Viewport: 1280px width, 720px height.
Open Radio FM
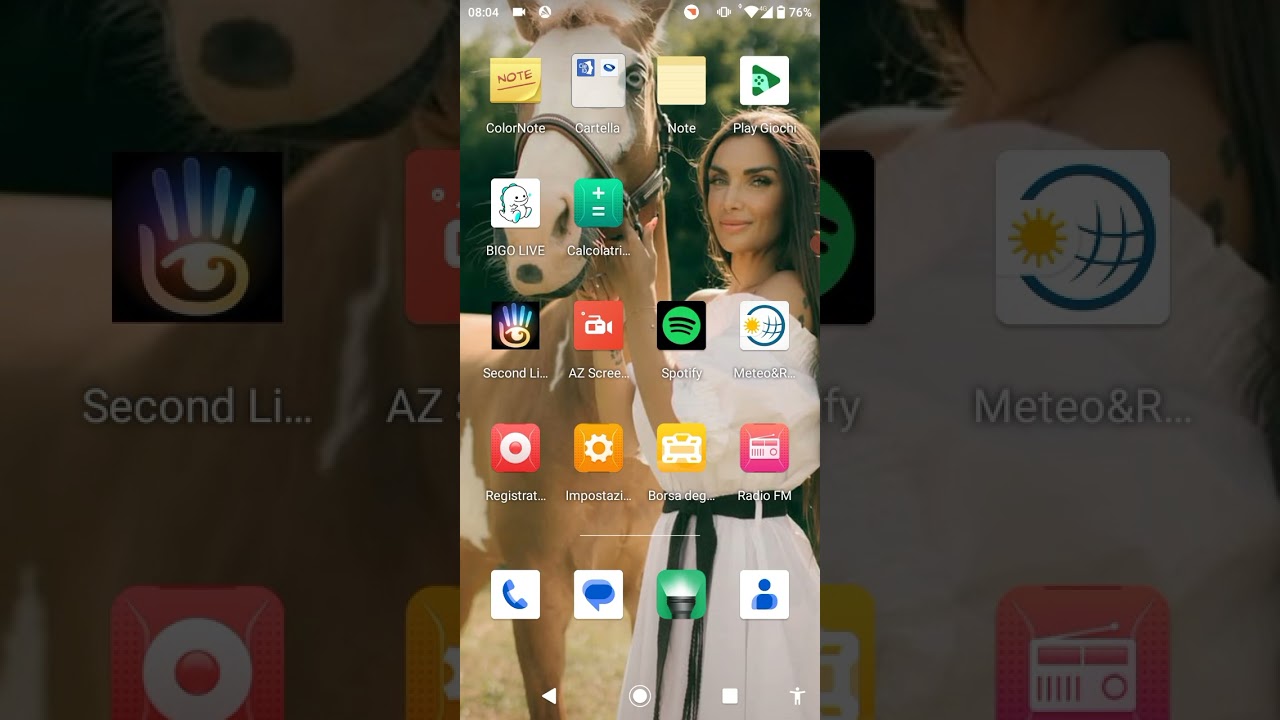click(x=764, y=448)
